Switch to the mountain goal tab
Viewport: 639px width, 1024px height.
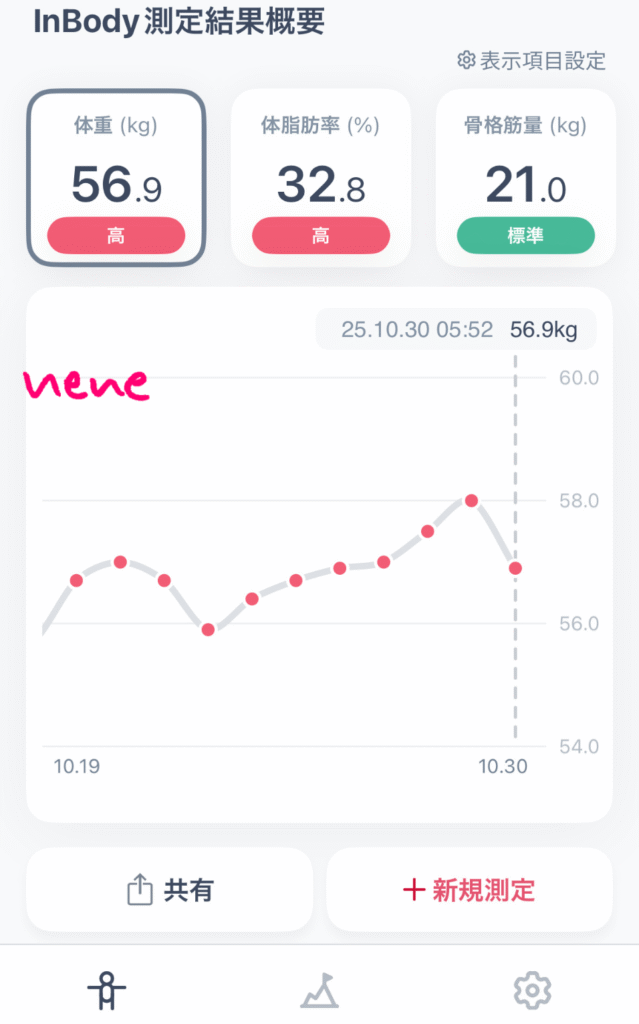(x=320, y=990)
